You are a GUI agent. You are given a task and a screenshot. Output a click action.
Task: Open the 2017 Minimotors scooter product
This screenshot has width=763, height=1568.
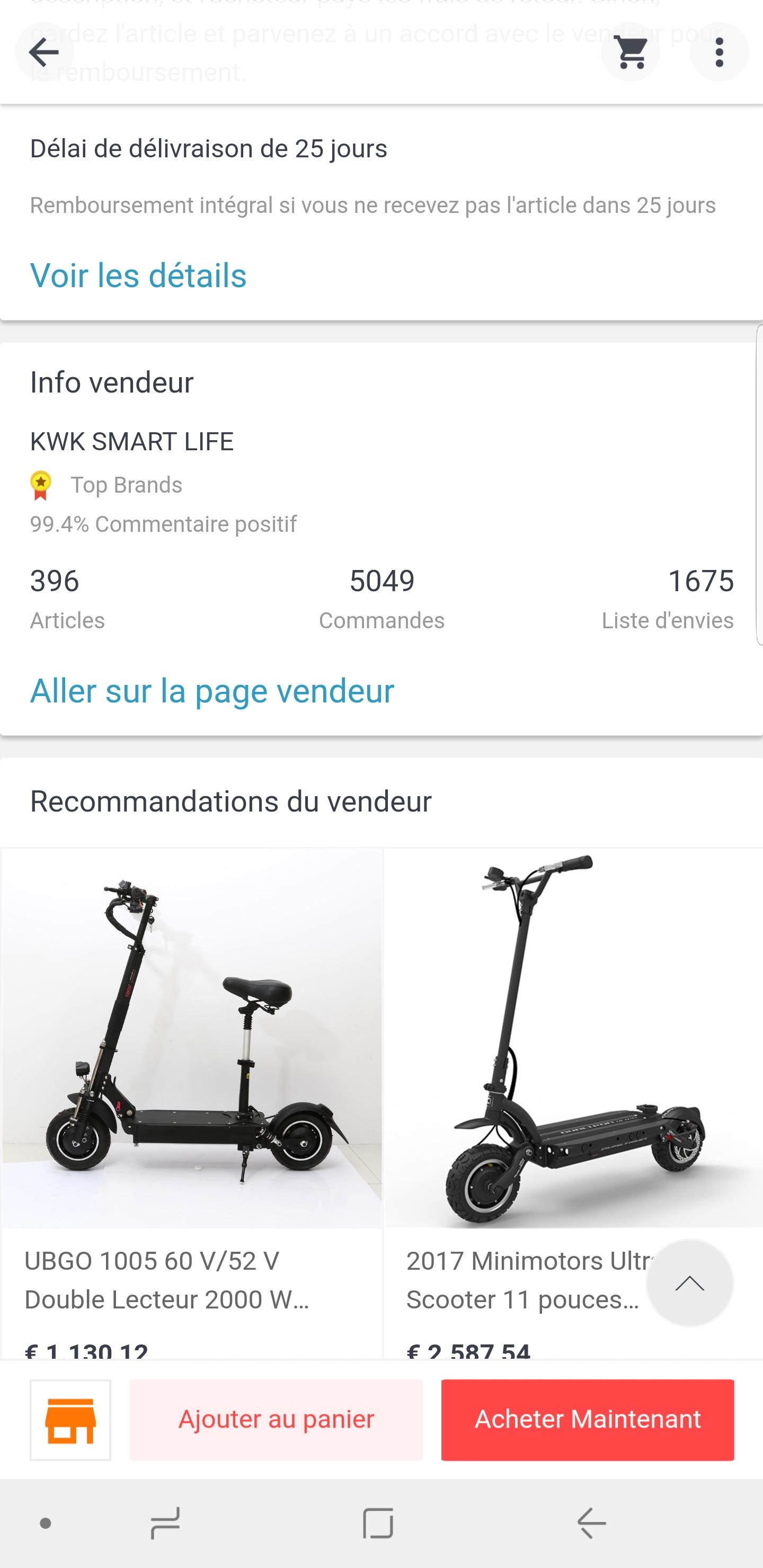pos(573,1103)
